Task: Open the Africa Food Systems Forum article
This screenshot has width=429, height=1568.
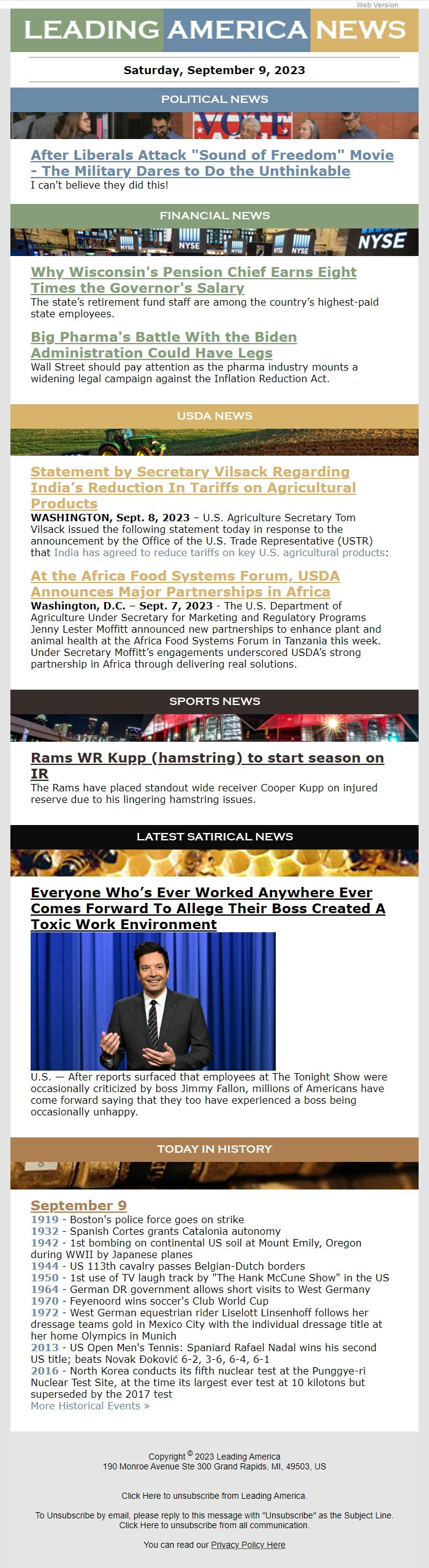Action: coord(184,584)
